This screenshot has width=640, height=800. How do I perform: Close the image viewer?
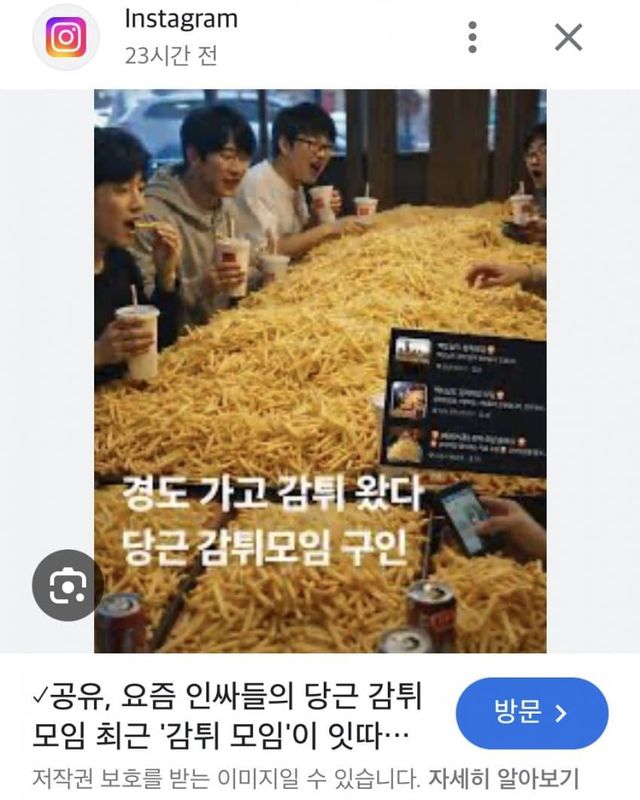pyautogui.click(x=568, y=38)
